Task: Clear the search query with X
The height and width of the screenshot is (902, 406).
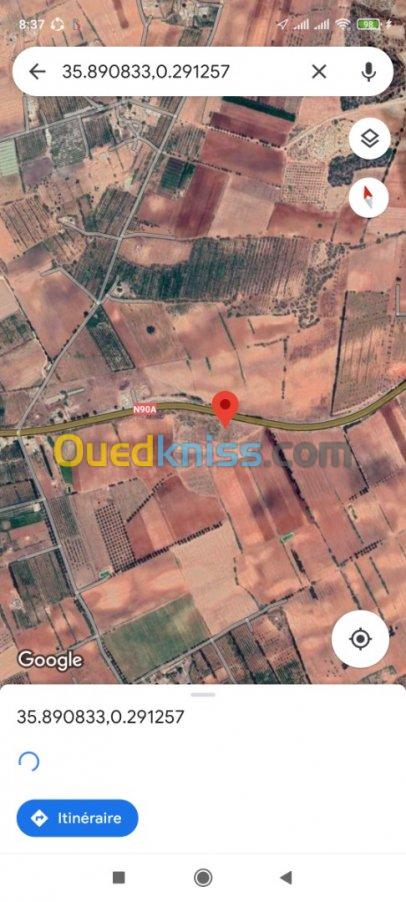Action: [x=319, y=71]
